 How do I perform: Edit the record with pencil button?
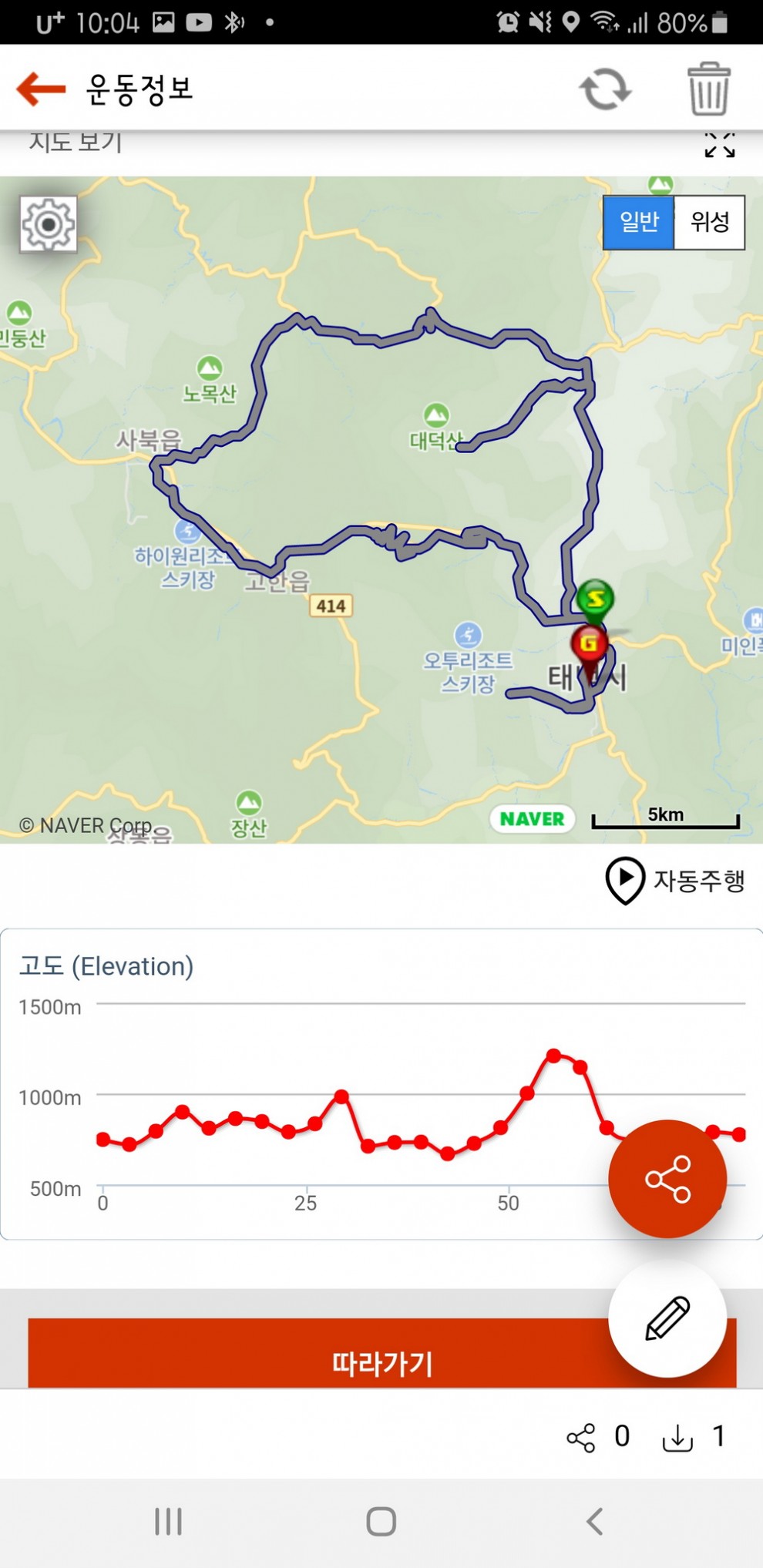(x=667, y=1318)
